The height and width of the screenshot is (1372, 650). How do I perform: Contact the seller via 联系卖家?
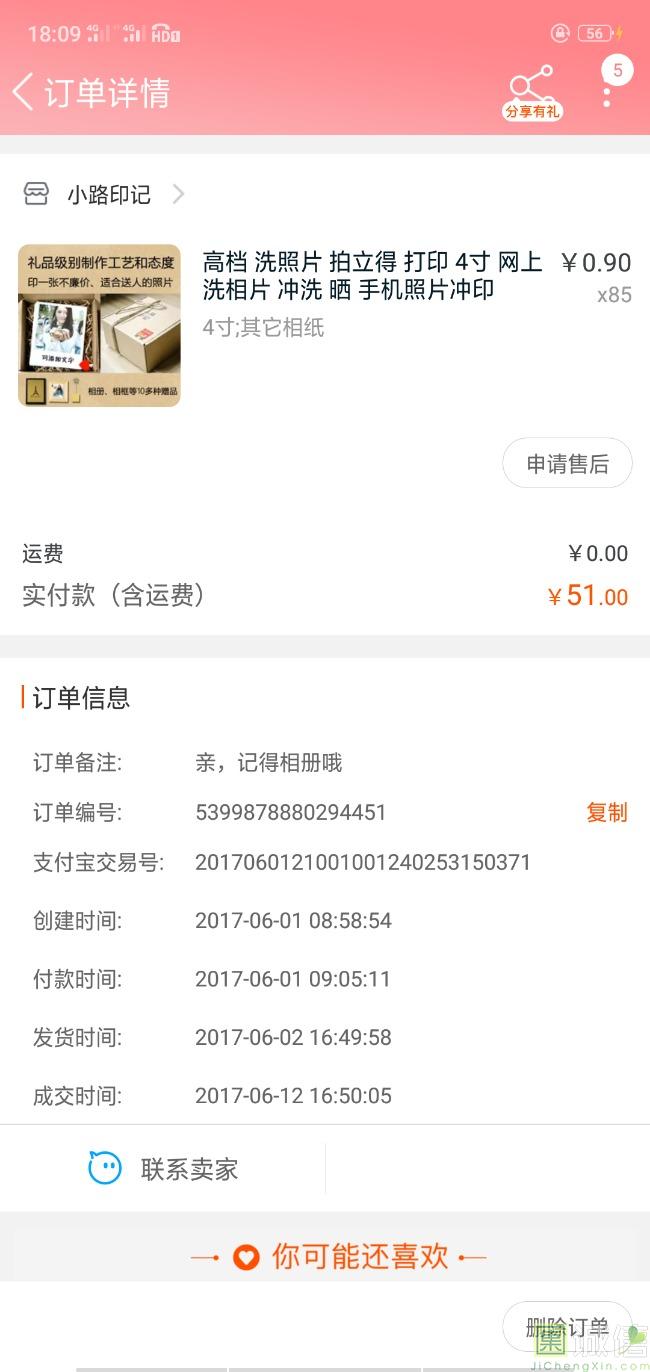click(x=163, y=1169)
